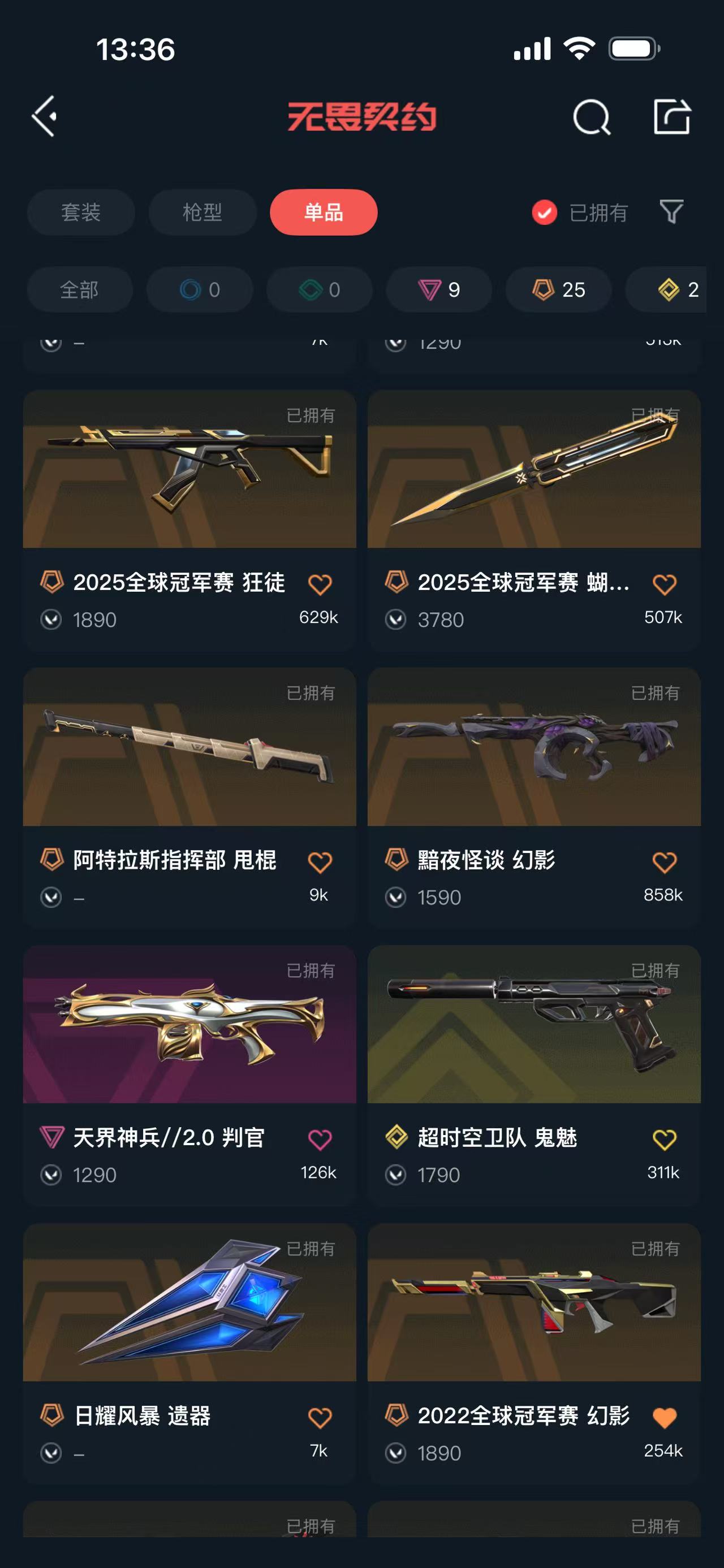The width and height of the screenshot is (724, 1568).
Task: Open the funnel filter options
Action: (x=671, y=212)
